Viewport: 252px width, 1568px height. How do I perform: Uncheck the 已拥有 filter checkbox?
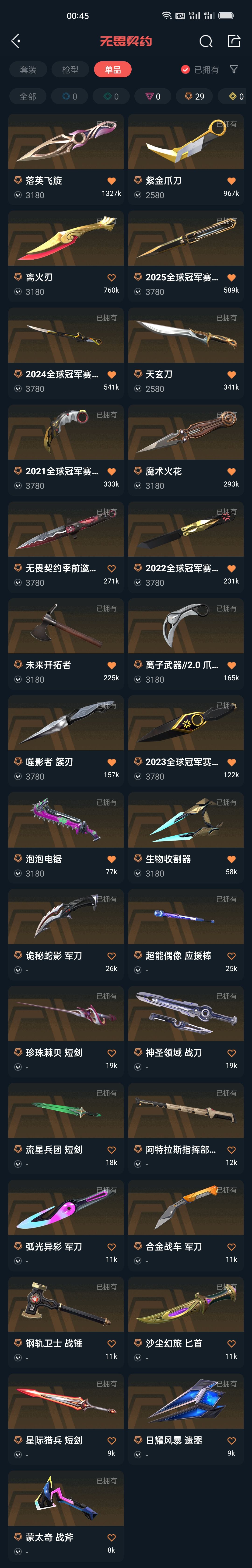186,69
